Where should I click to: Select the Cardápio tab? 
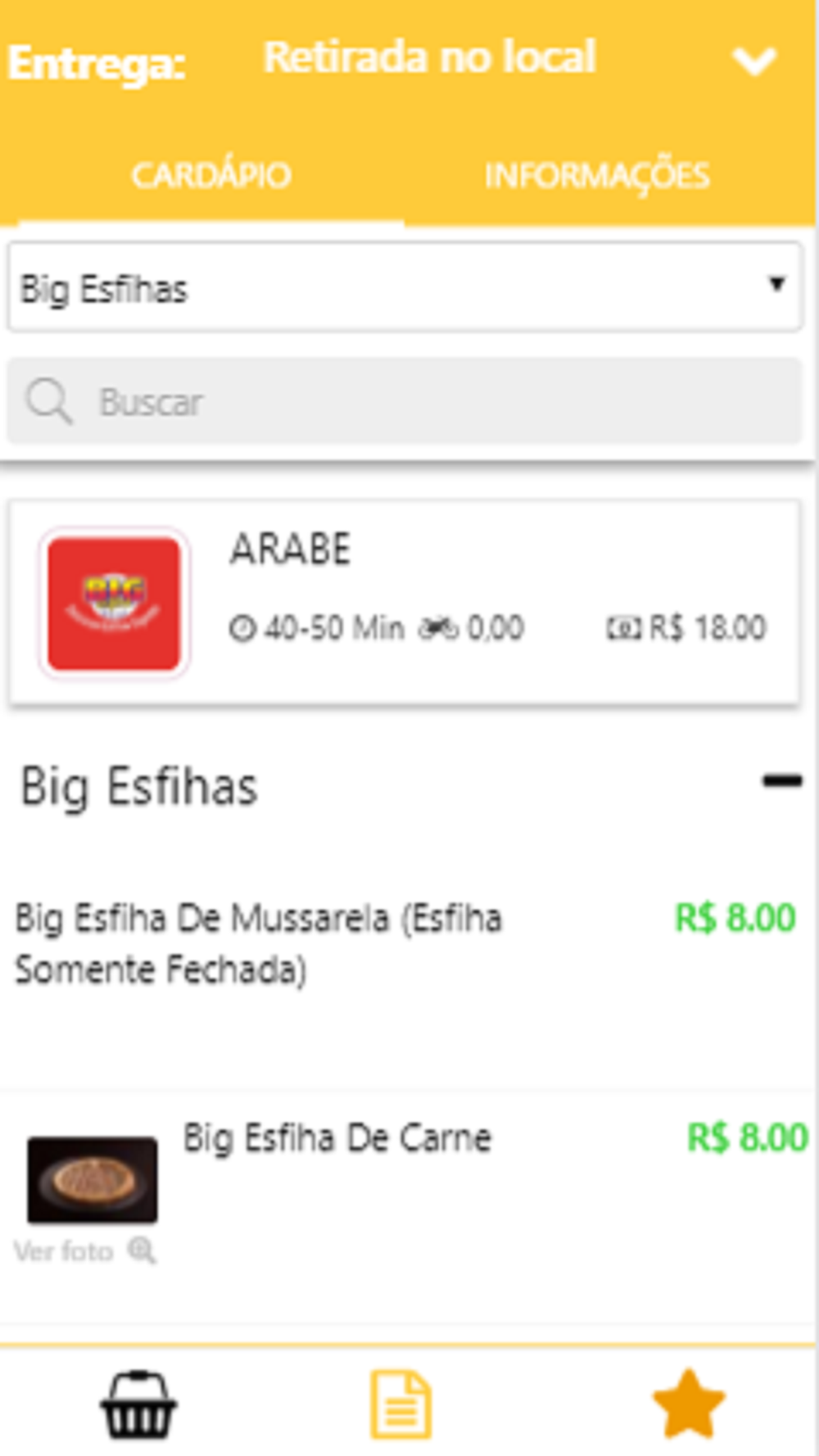pos(211,175)
